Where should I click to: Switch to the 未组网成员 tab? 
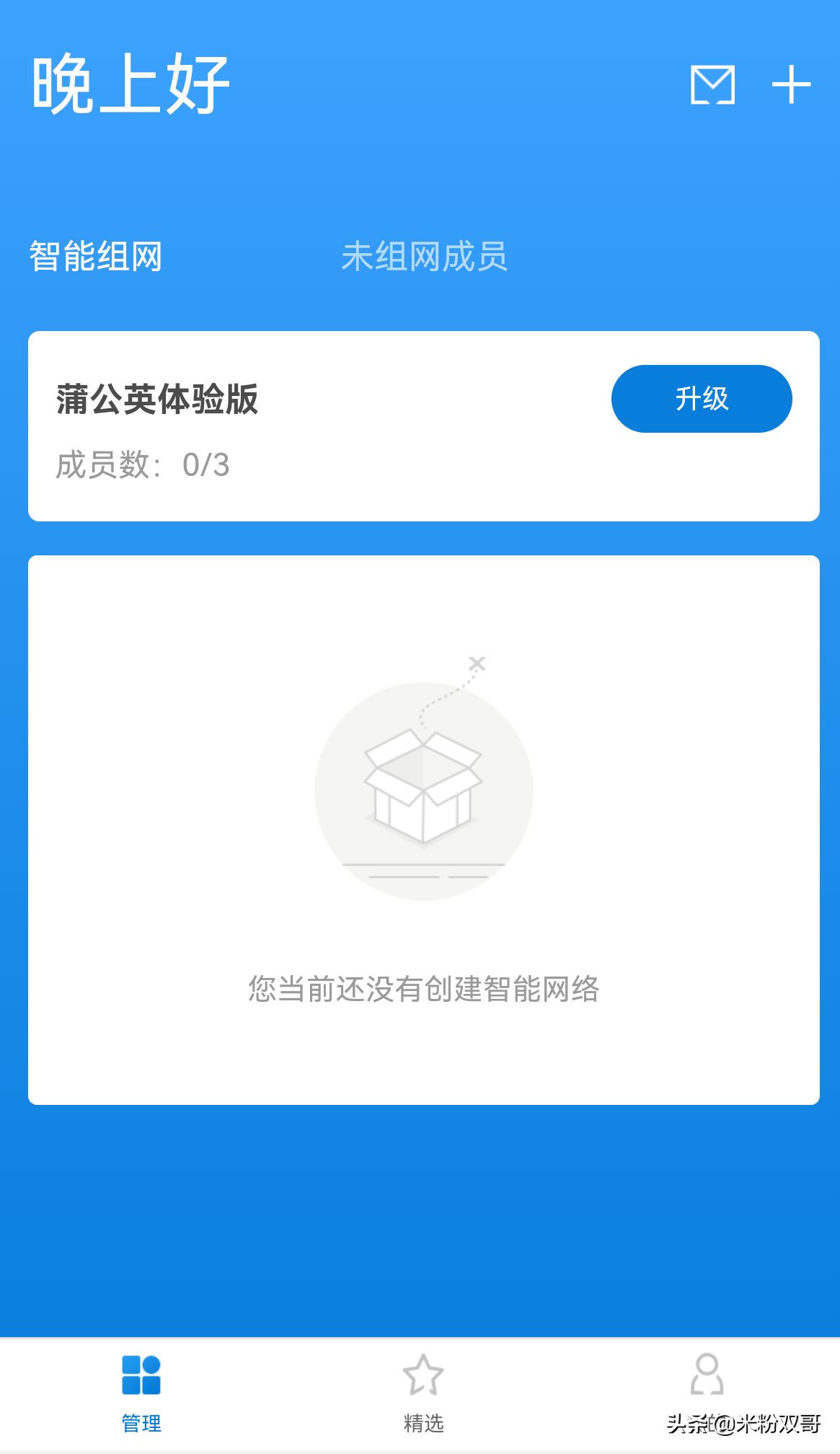pos(424,256)
